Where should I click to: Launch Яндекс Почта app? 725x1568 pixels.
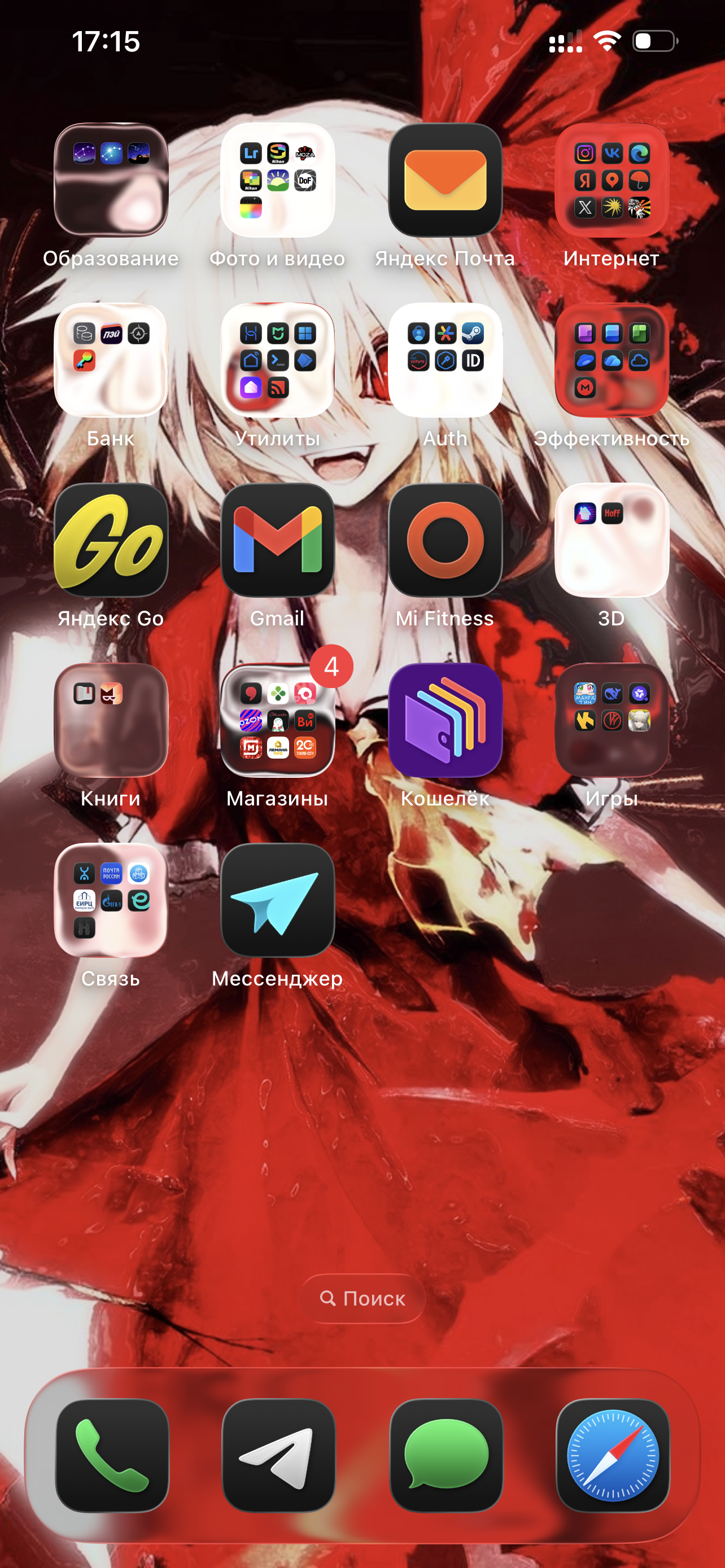[445, 180]
